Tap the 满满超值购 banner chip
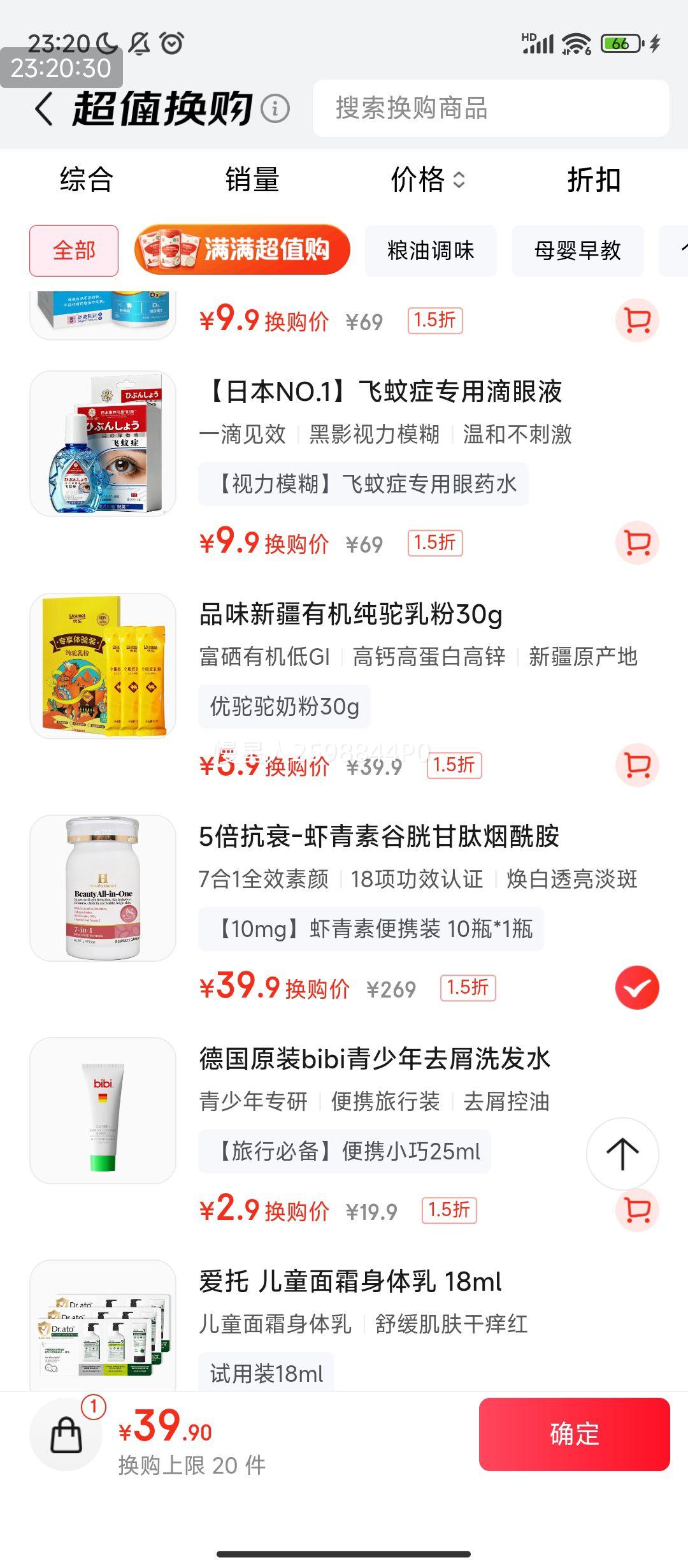 point(242,251)
